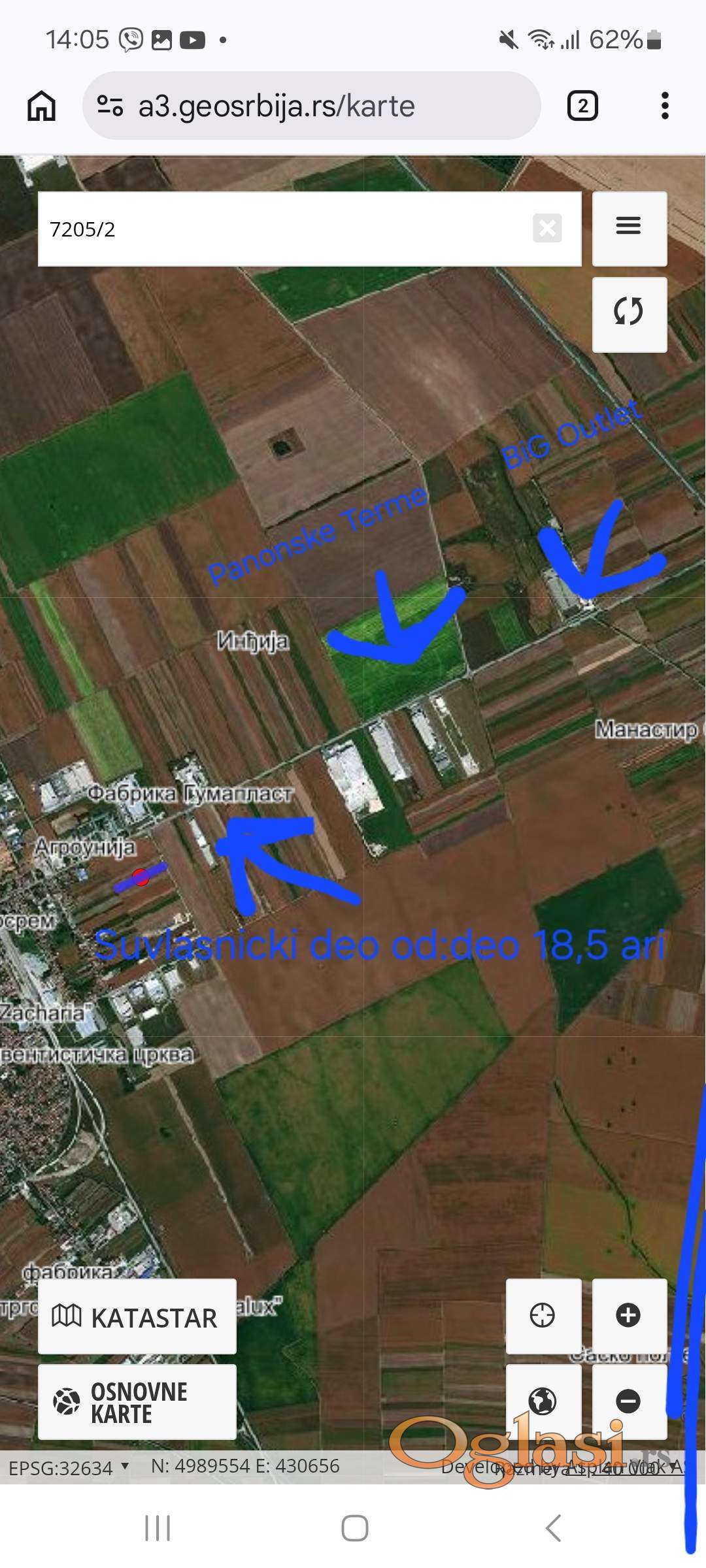This screenshot has height=1568, width=706.
Task: Open the browser tab switcher
Action: point(582,106)
